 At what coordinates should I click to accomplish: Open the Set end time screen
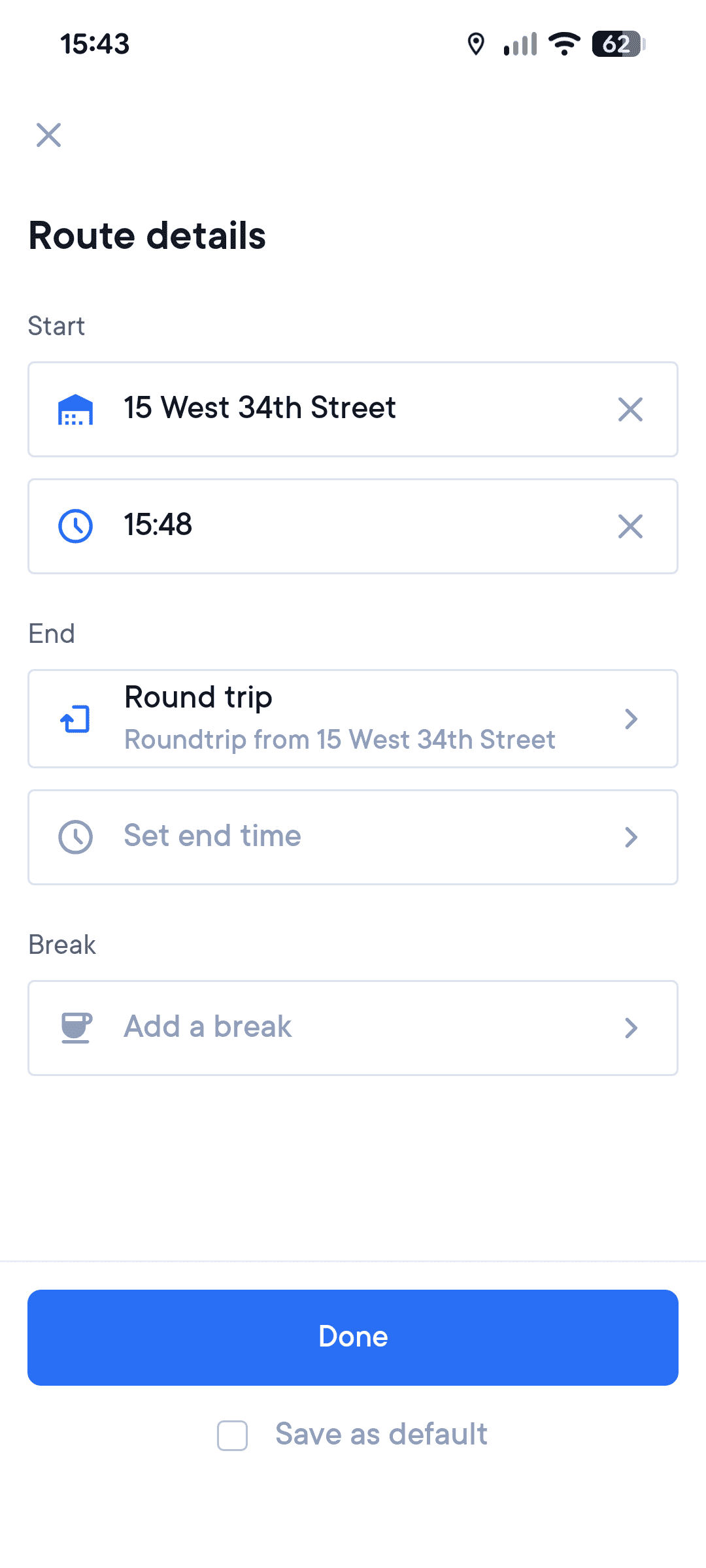point(353,836)
